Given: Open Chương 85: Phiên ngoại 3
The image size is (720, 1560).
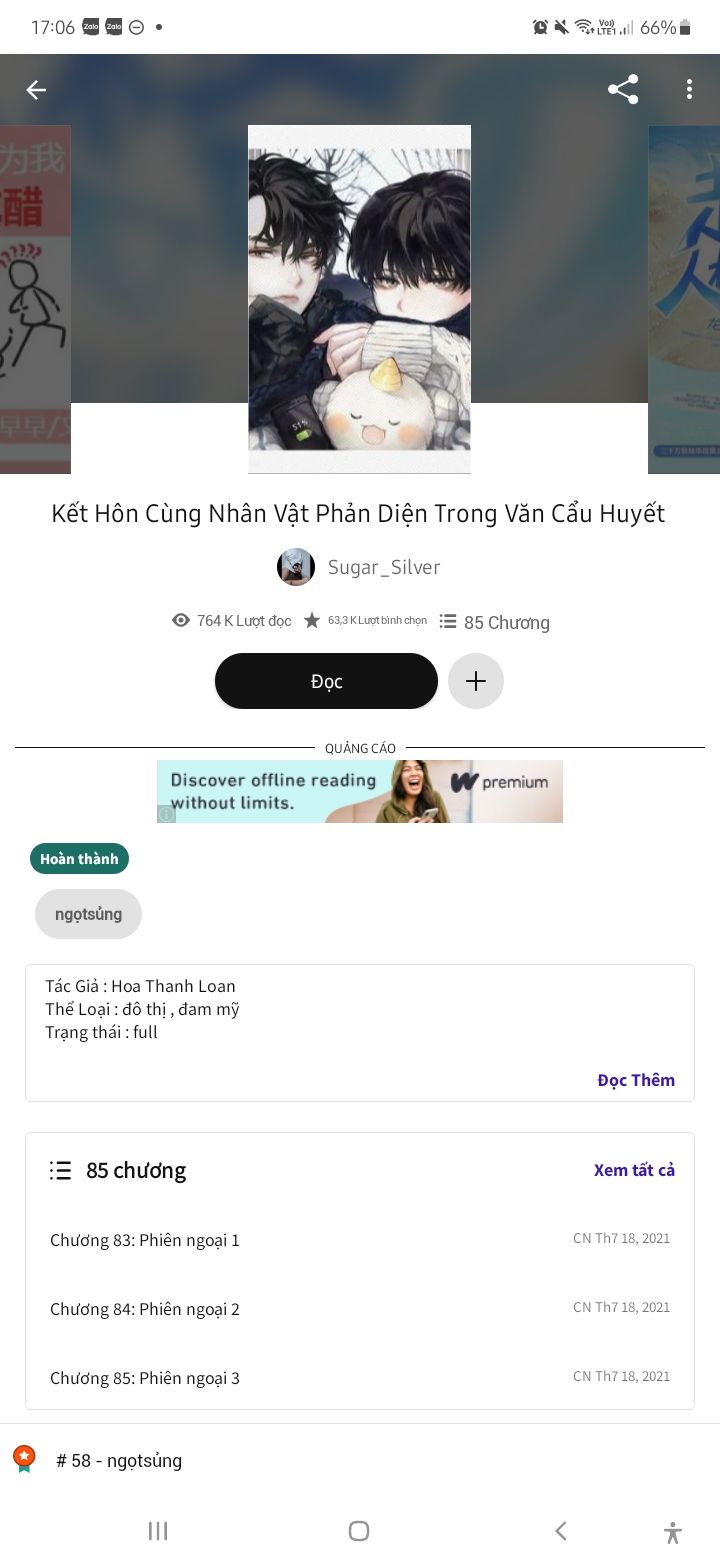Looking at the screenshot, I should [360, 1378].
